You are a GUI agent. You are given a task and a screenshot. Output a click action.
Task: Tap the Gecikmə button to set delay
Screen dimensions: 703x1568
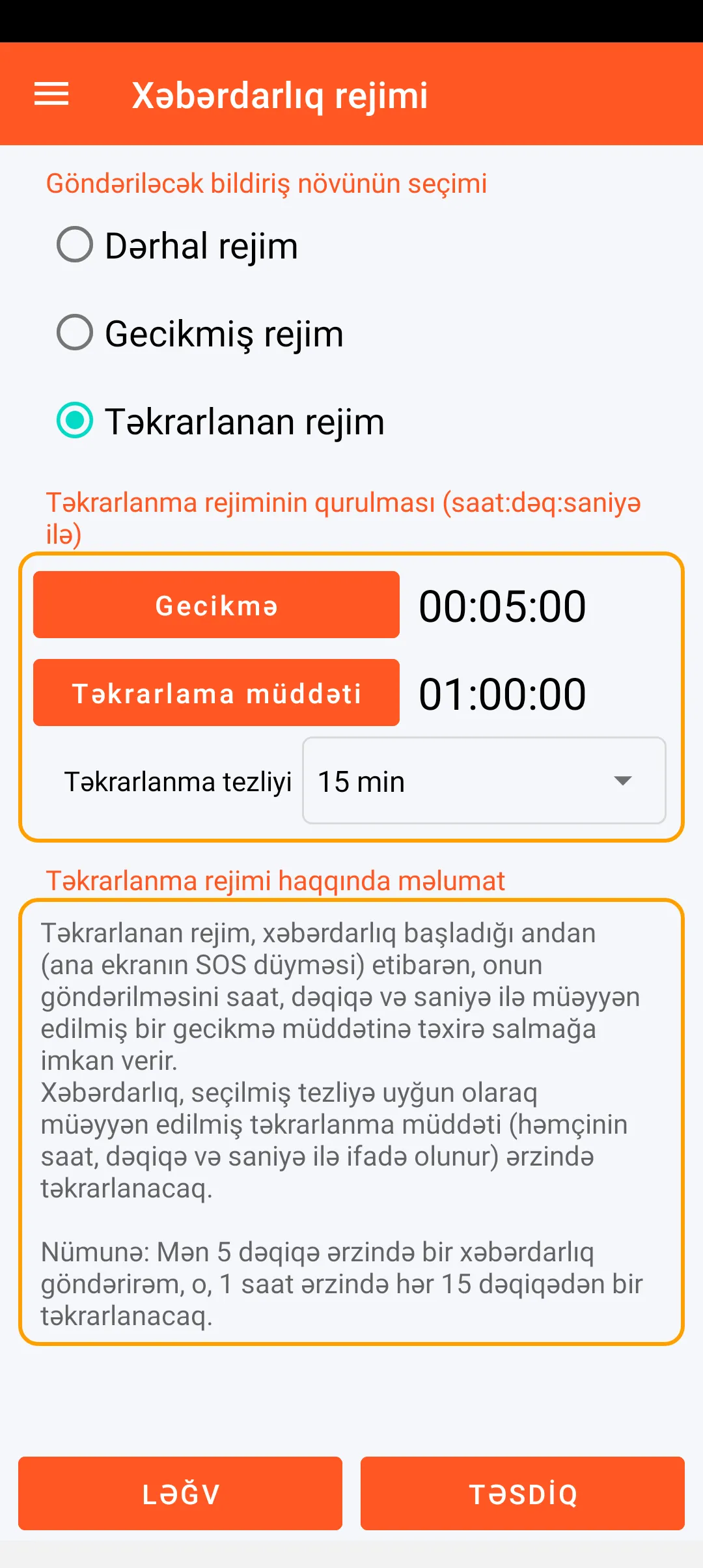[x=216, y=605]
